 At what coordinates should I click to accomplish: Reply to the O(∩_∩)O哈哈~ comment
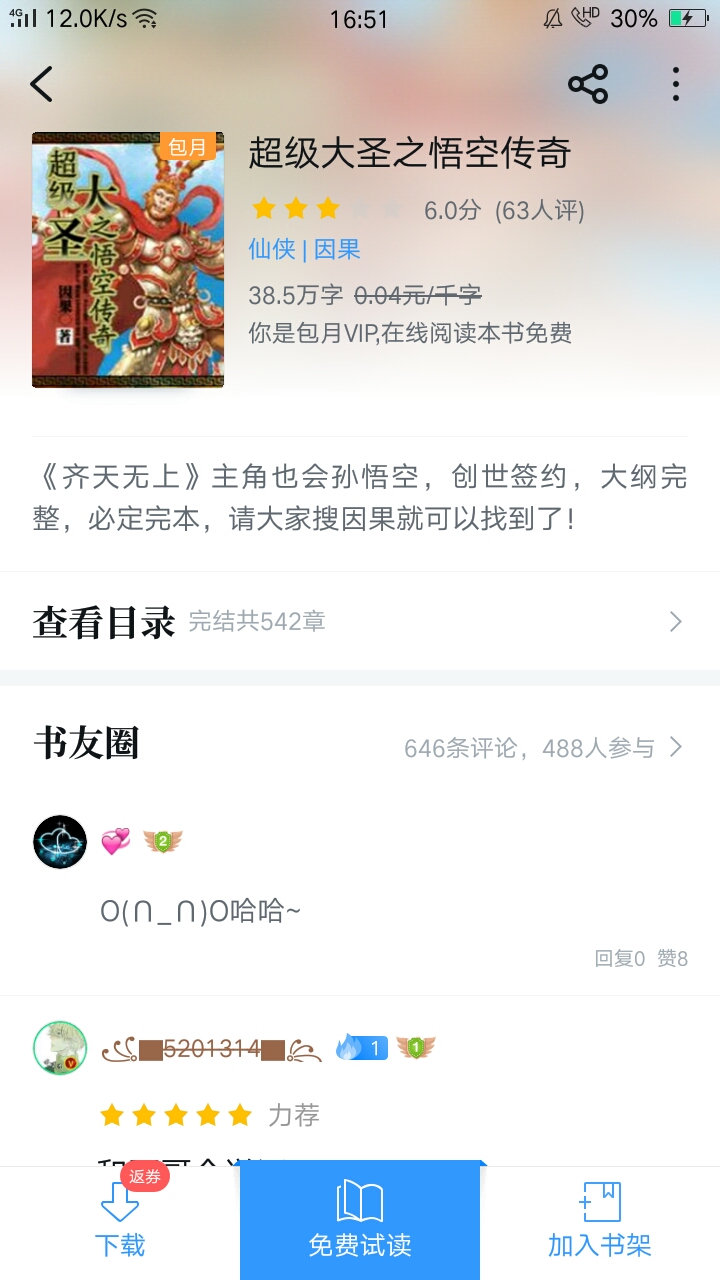coord(620,959)
